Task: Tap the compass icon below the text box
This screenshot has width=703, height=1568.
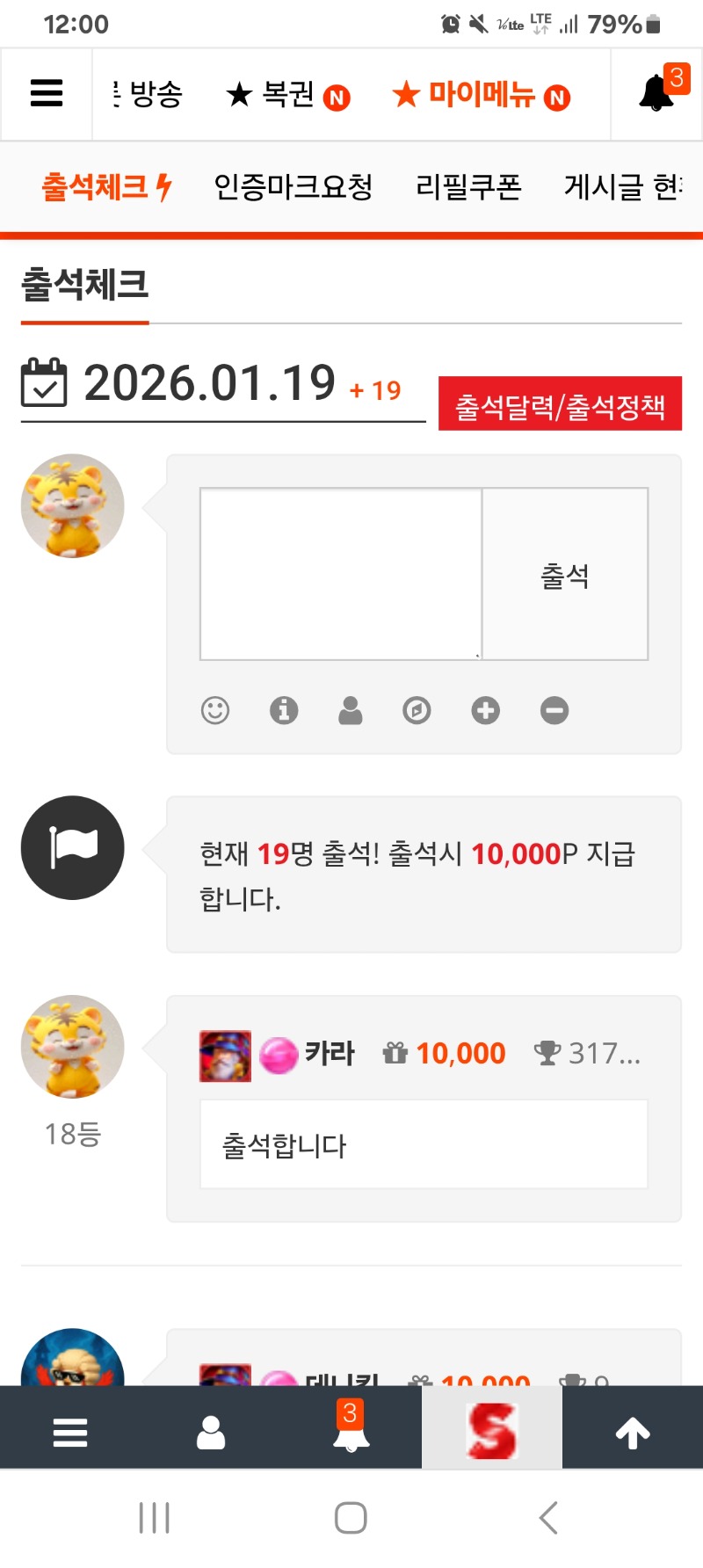Action: click(x=417, y=710)
